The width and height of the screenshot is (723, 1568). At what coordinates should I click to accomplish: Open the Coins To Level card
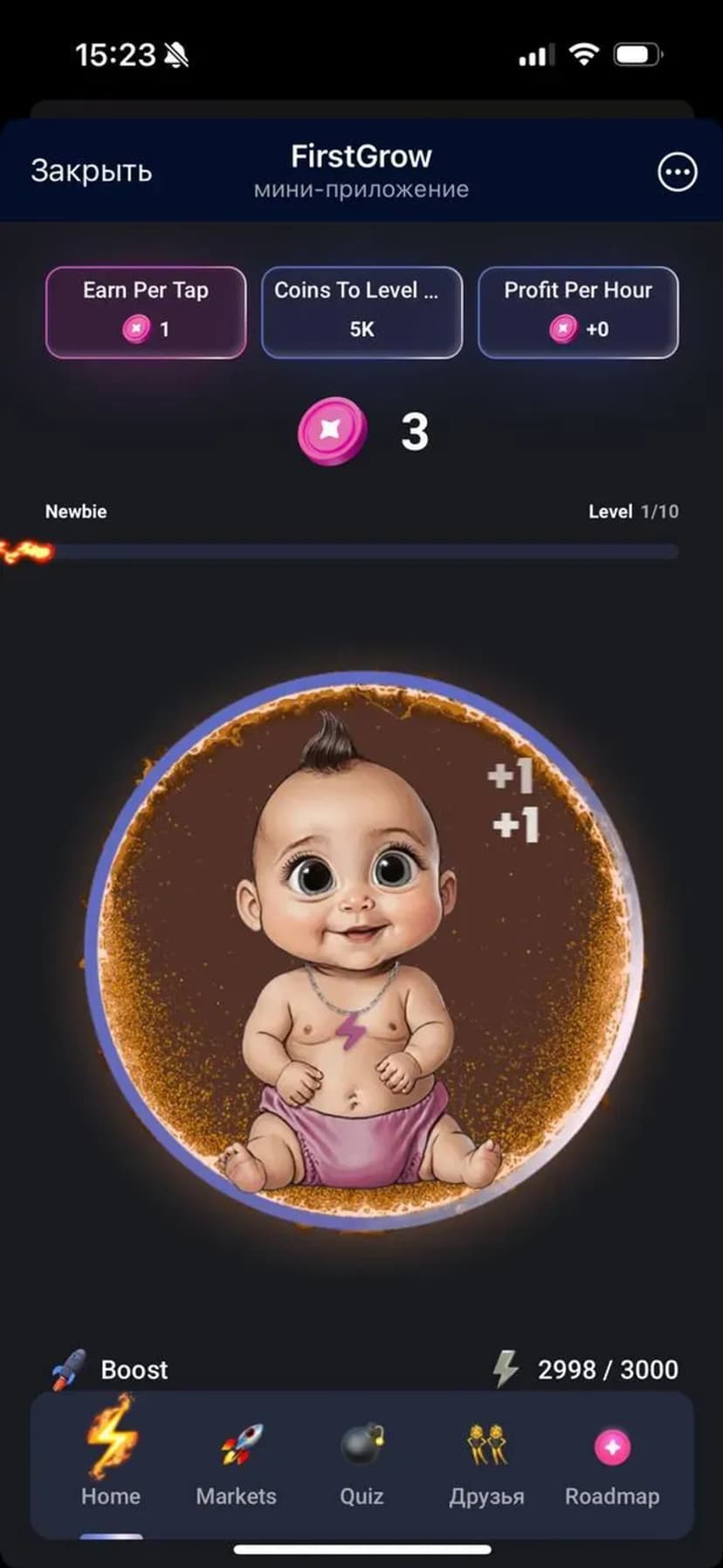tap(361, 312)
